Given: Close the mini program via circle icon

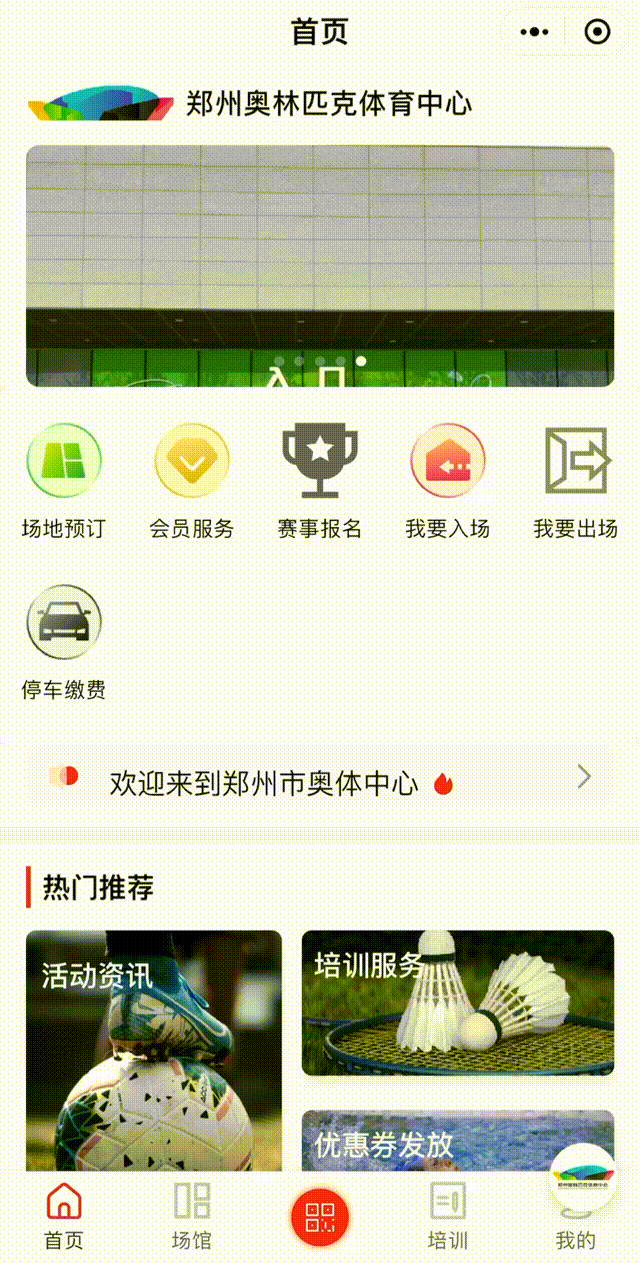Looking at the screenshot, I should coord(597,32).
